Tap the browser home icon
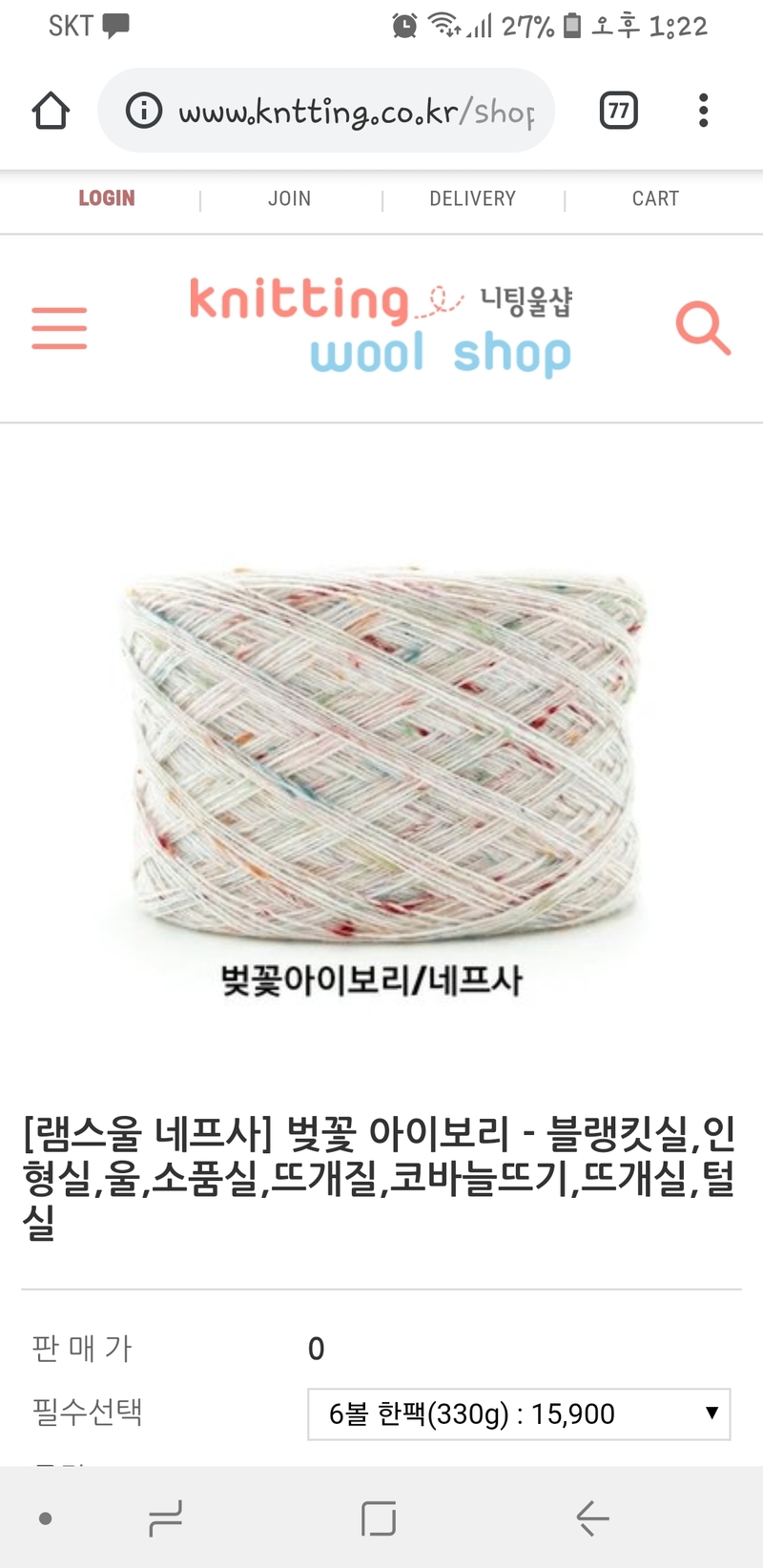Screen dimensions: 763x1568 (x=51, y=111)
